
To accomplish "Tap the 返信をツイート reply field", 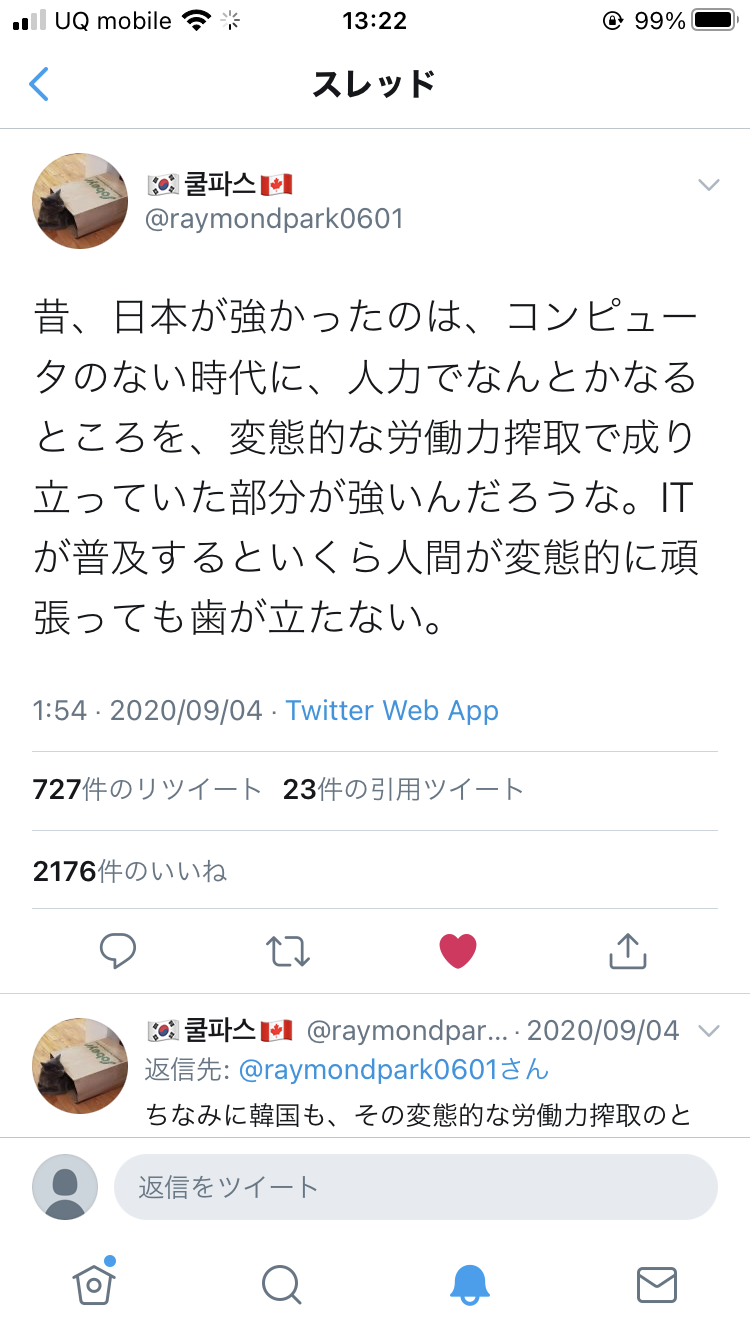I will pyautogui.click(x=415, y=1187).
